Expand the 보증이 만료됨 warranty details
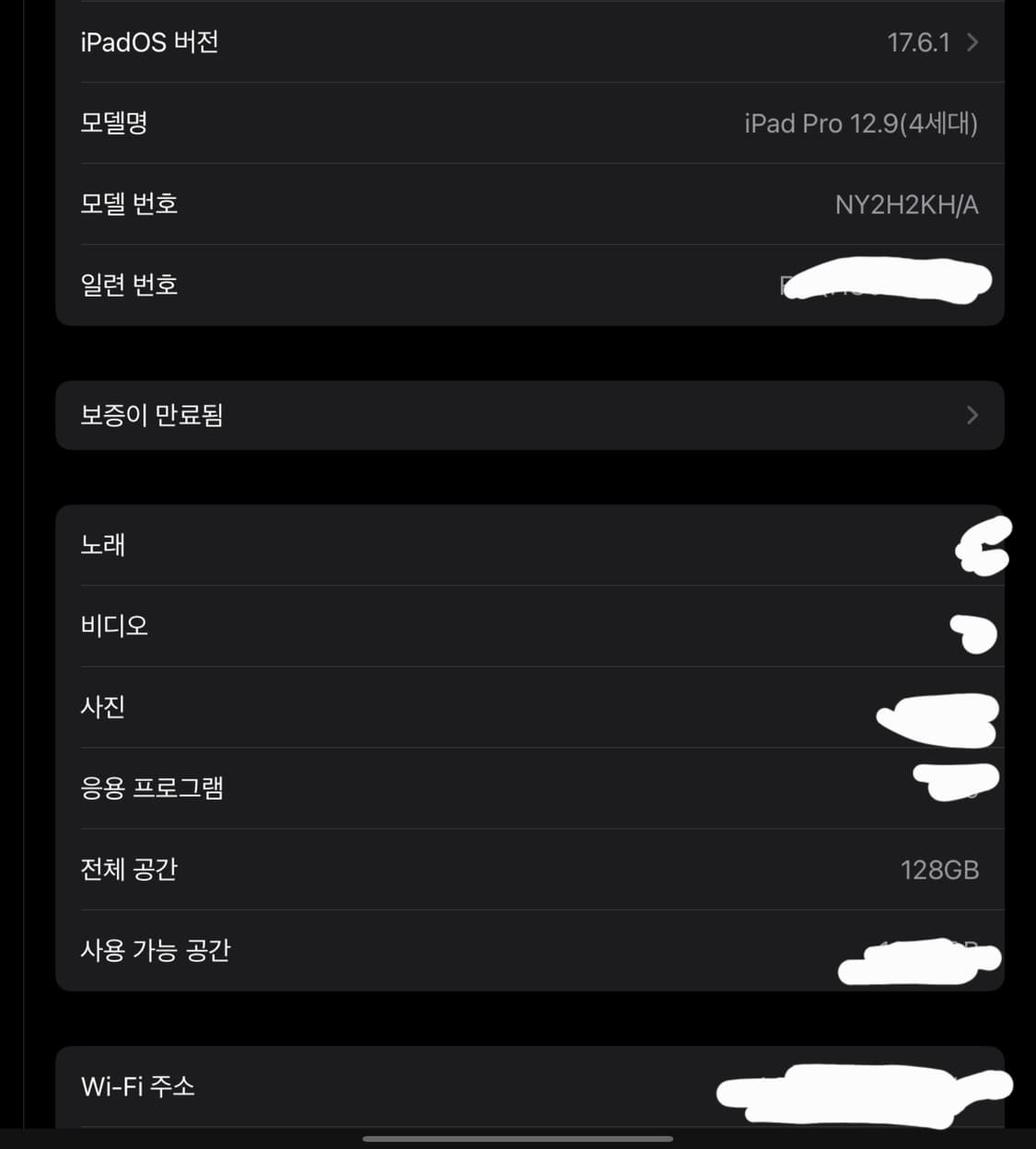Viewport: 1036px width, 1149px height. point(530,415)
